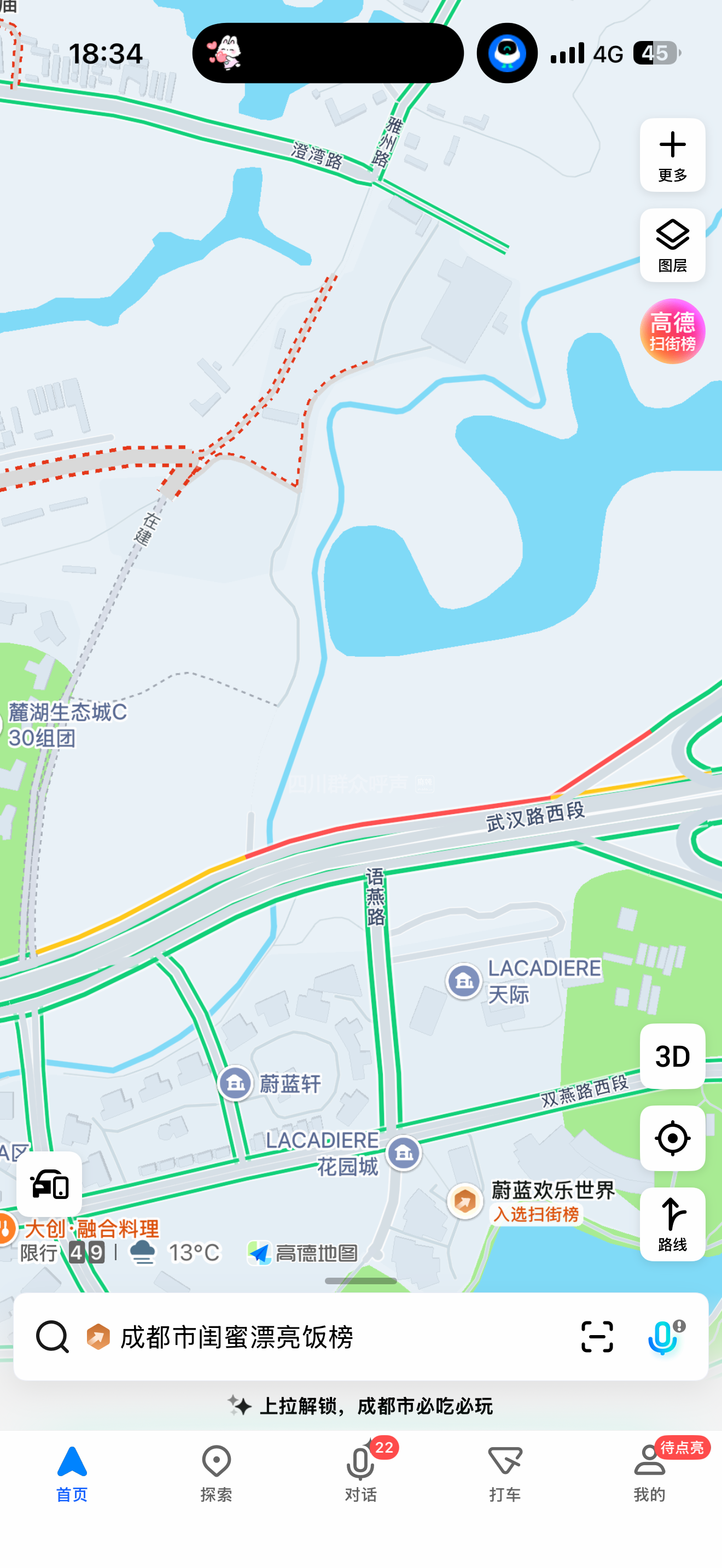Select the 蔚蓝轩 map marker
Image resolution: width=722 pixels, height=1568 pixels.
coord(236,1084)
